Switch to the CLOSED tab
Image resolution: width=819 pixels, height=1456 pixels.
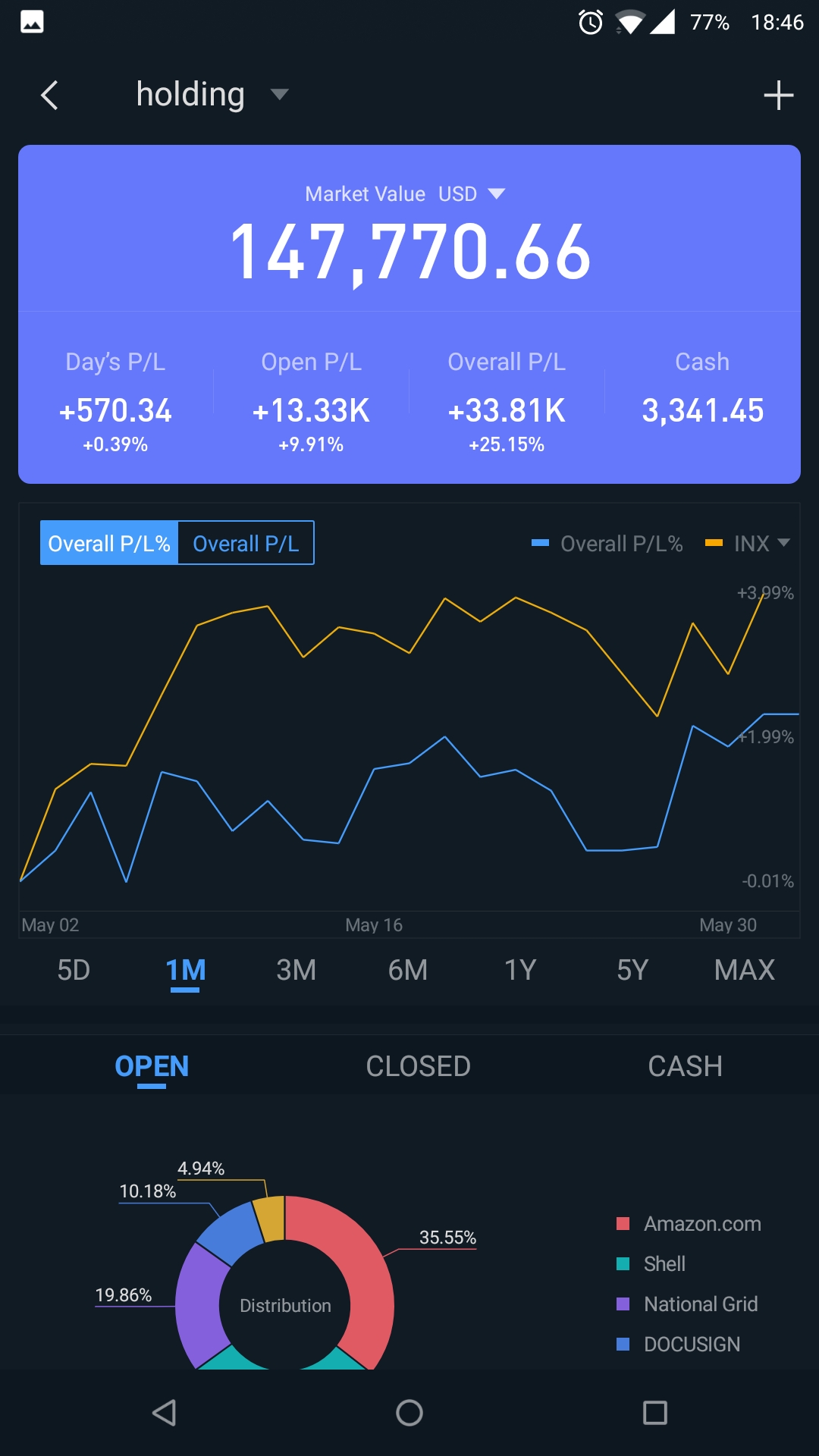click(418, 1066)
